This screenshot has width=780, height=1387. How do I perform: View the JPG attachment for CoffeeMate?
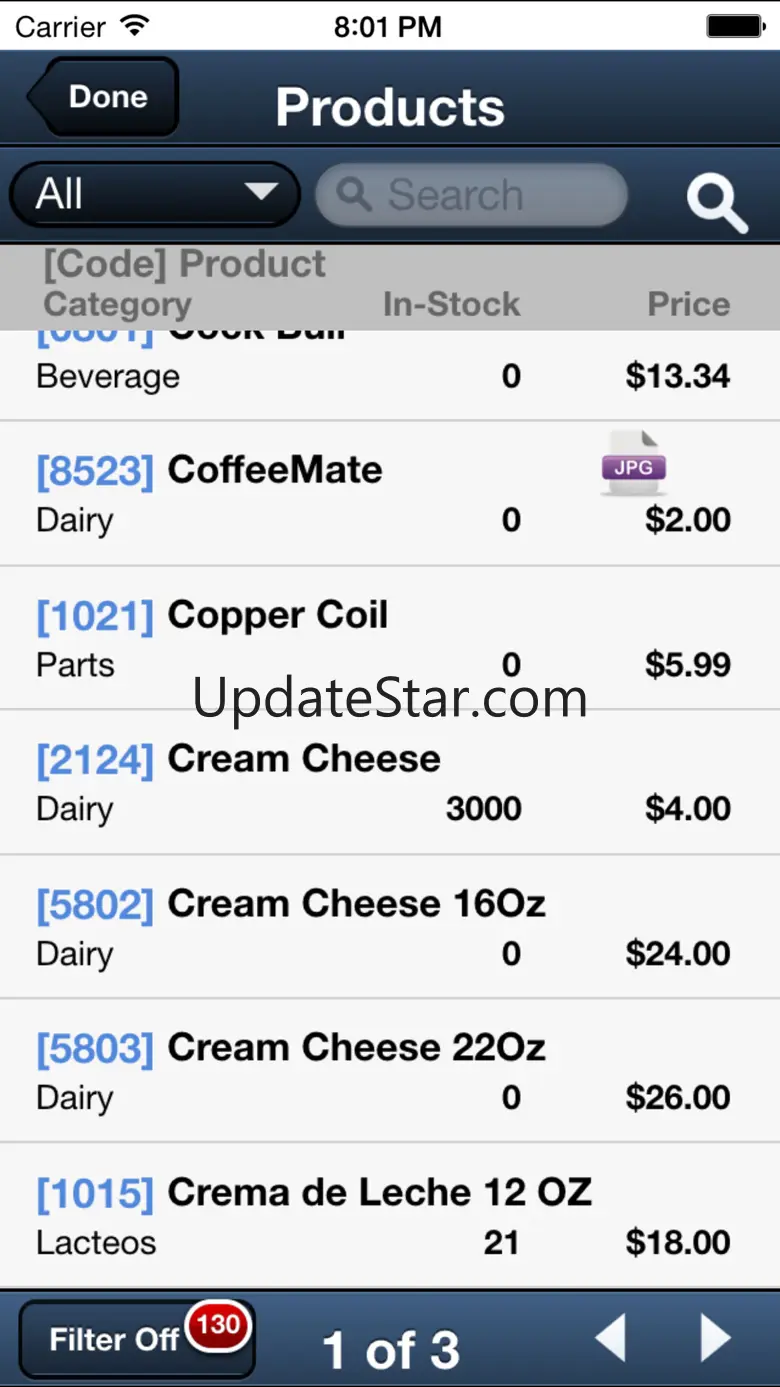tap(633, 463)
